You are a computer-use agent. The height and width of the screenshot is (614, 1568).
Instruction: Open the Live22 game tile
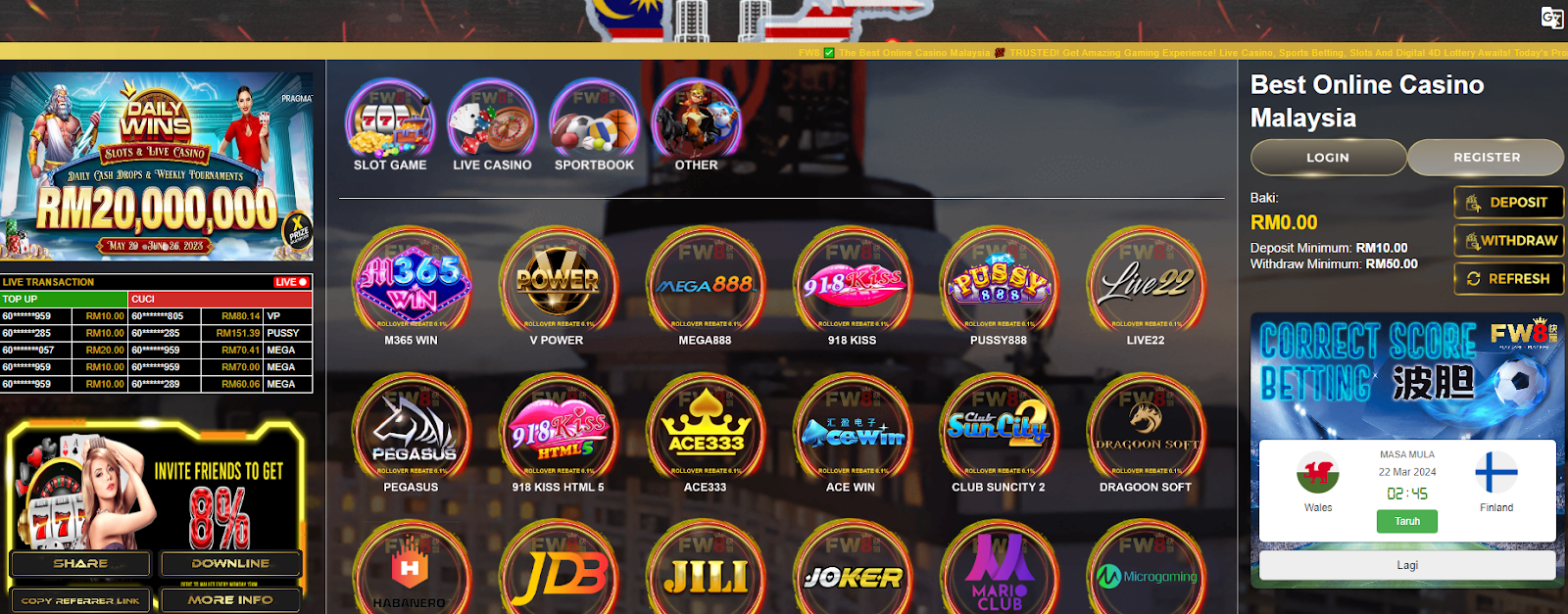coord(1146,284)
